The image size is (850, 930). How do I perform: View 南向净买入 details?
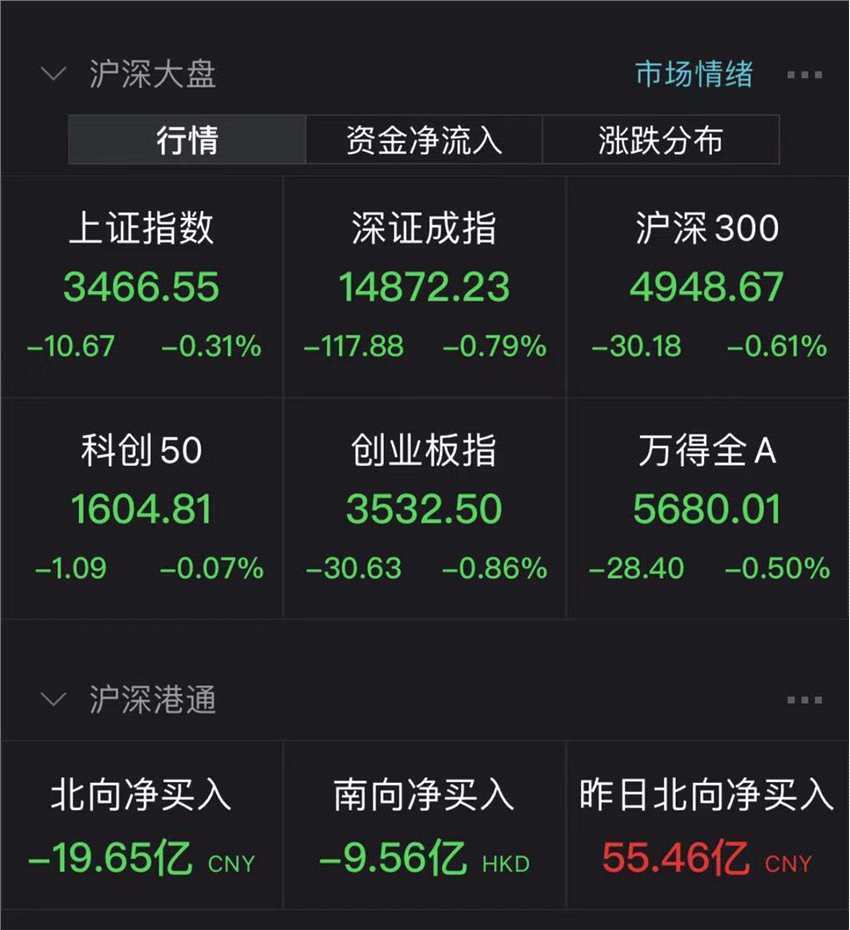[424, 826]
